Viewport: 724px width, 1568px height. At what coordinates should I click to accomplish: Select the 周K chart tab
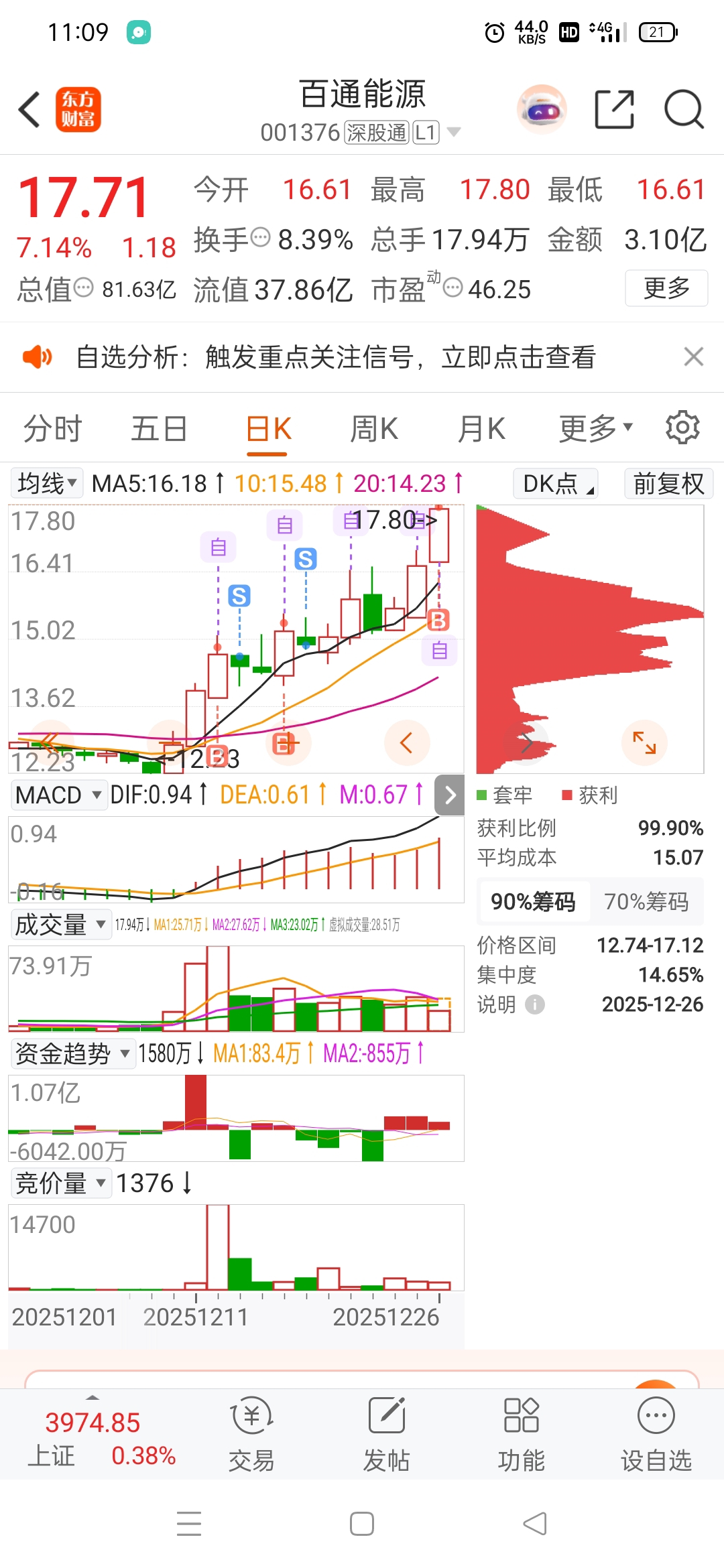(x=374, y=429)
